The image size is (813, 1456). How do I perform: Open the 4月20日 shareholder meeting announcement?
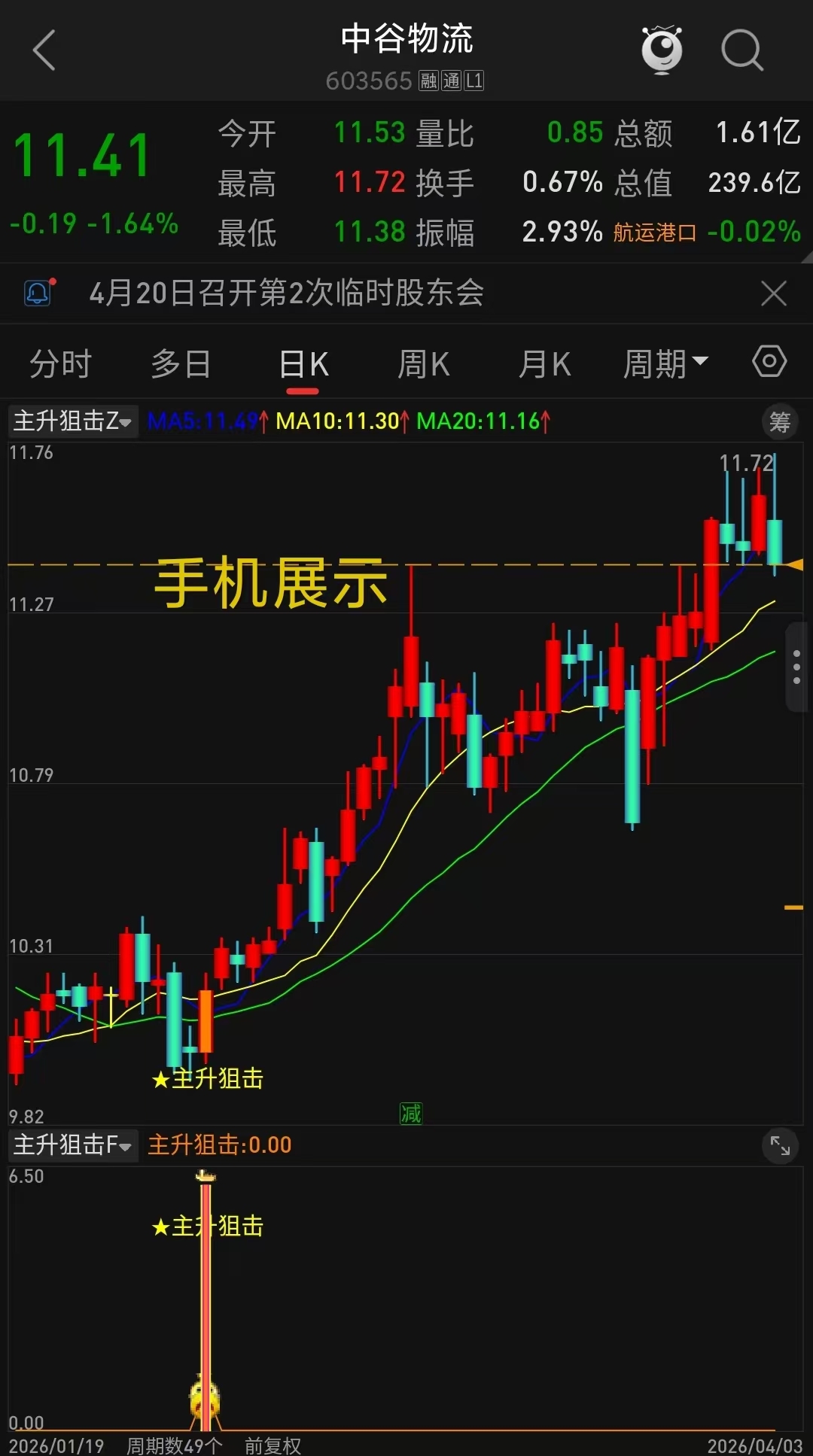[x=286, y=293]
